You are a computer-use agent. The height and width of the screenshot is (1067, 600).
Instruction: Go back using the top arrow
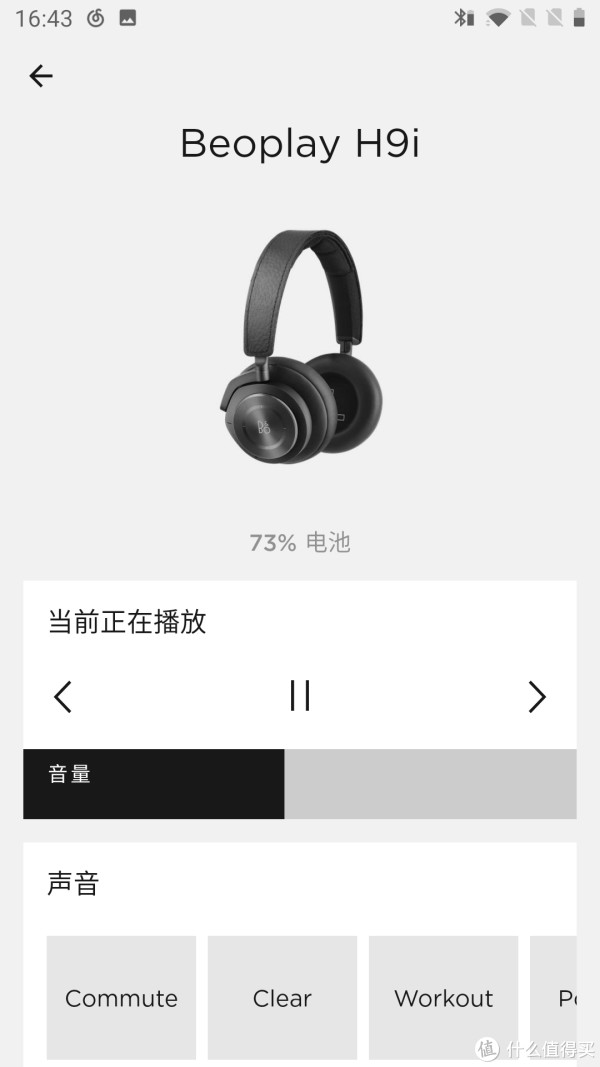(x=40, y=76)
